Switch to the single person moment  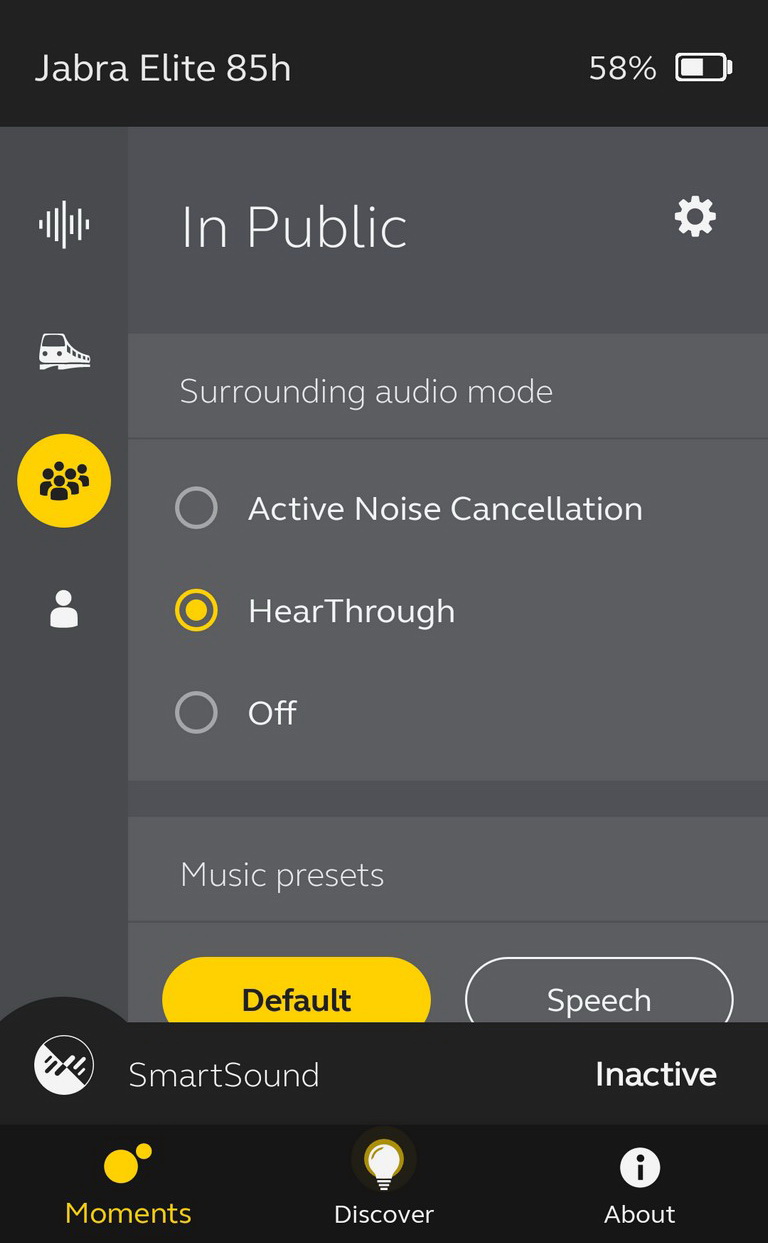click(64, 608)
